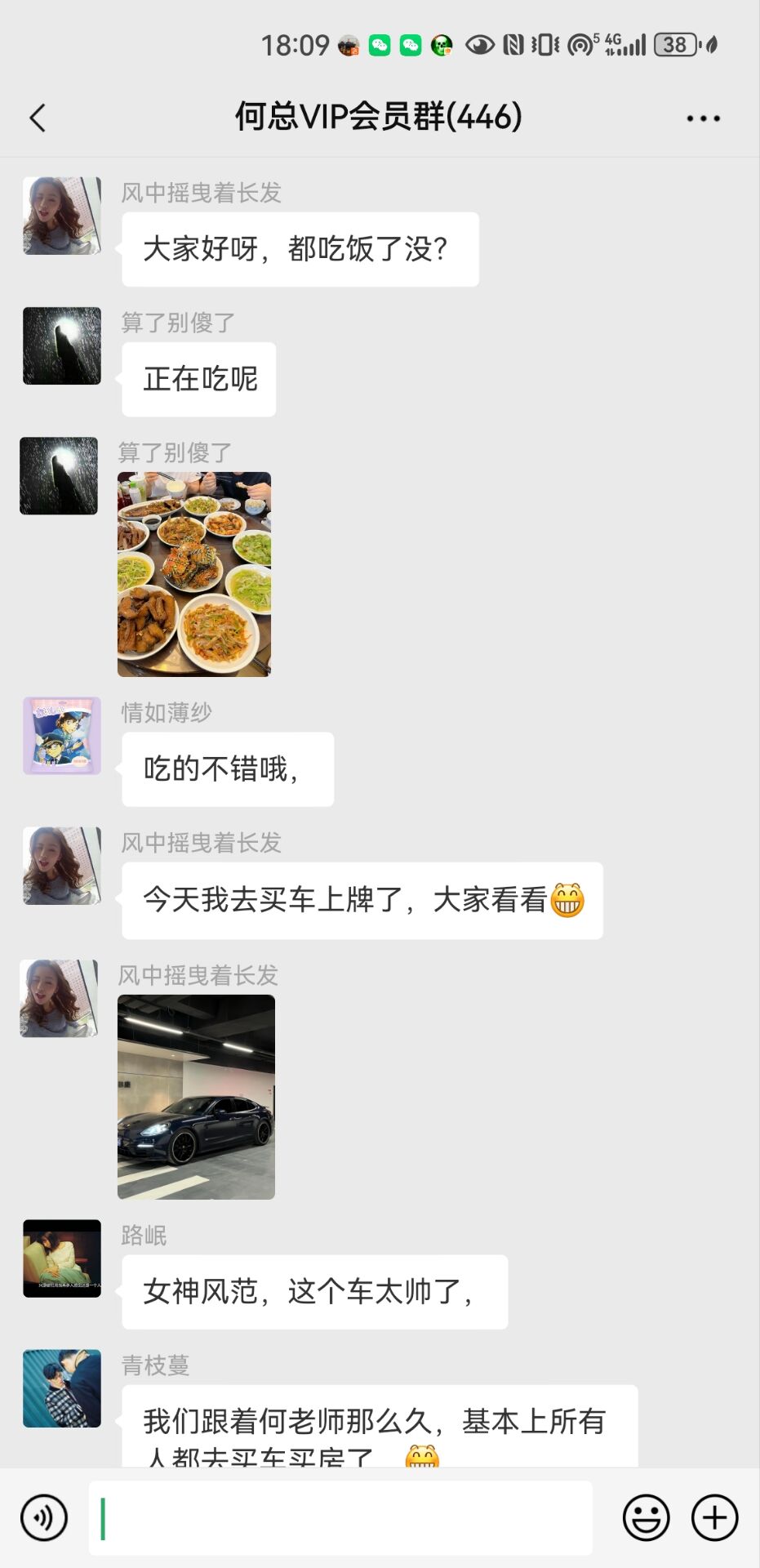Open the emoji sticker panel
Image resolution: width=760 pixels, height=1568 pixels.
coord(646,1517)
